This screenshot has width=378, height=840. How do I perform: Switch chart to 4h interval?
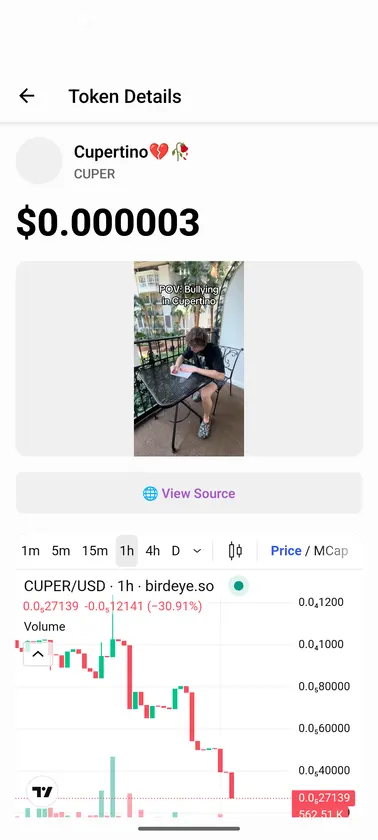point(153,551)
